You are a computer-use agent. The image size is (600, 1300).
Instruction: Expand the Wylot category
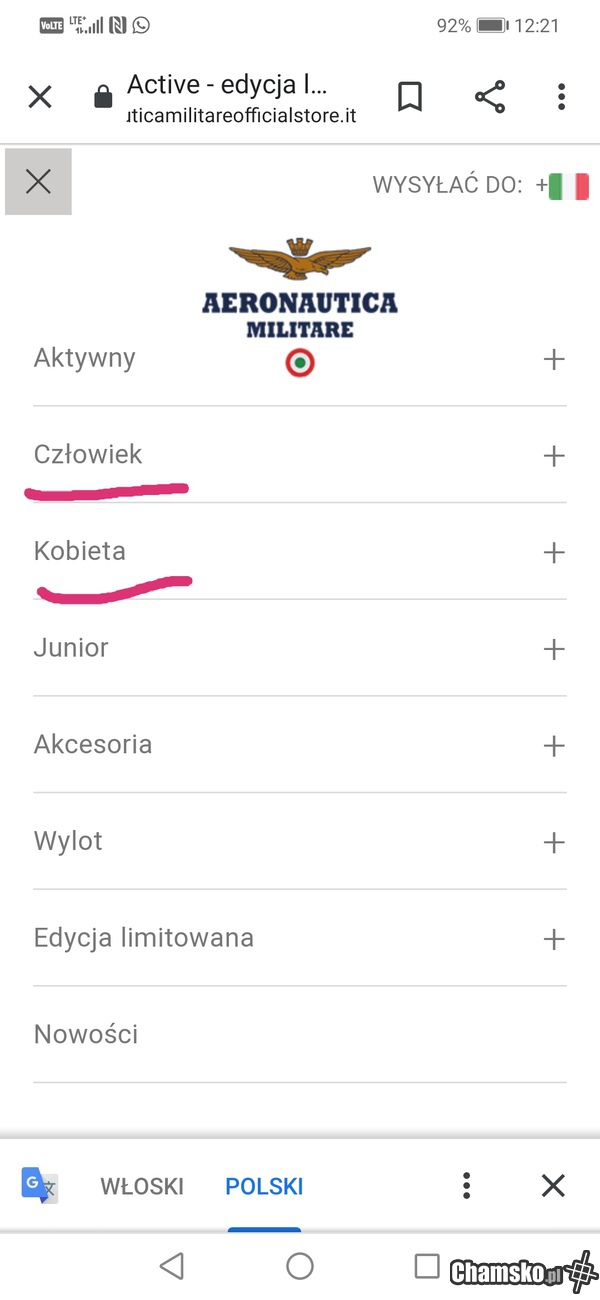pos(553,843)
